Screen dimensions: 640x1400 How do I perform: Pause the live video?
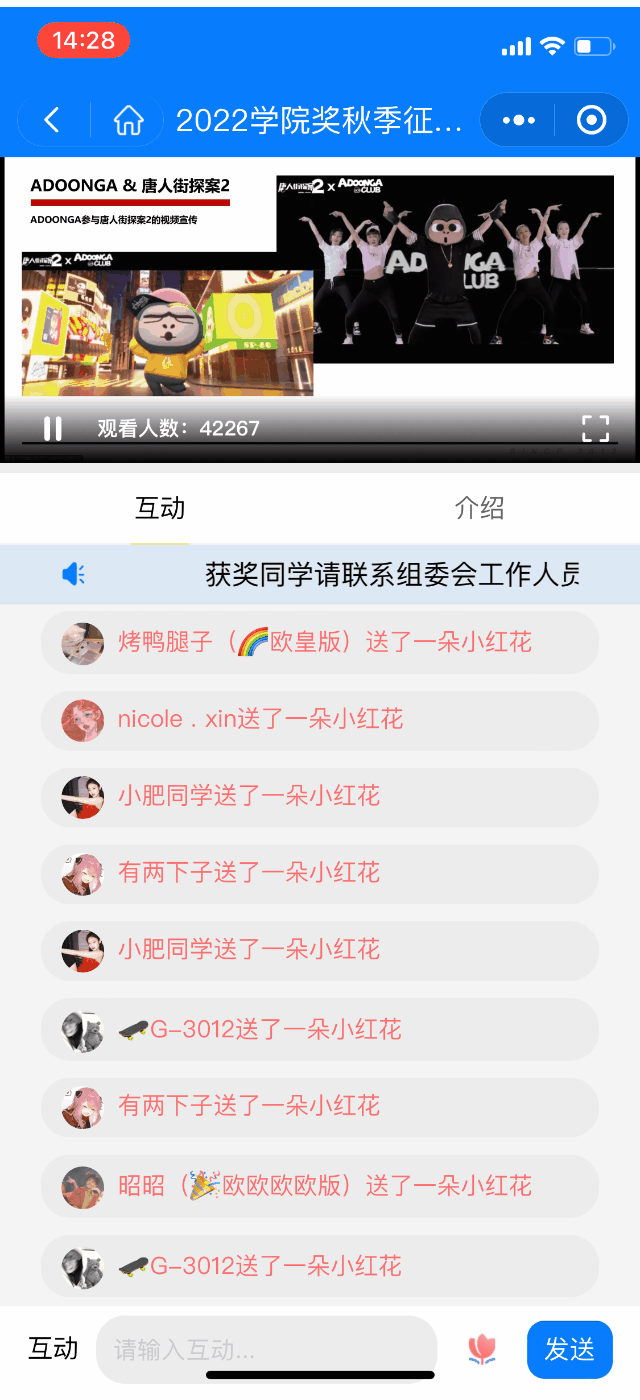pyautogui.click(x=53, y=429)
